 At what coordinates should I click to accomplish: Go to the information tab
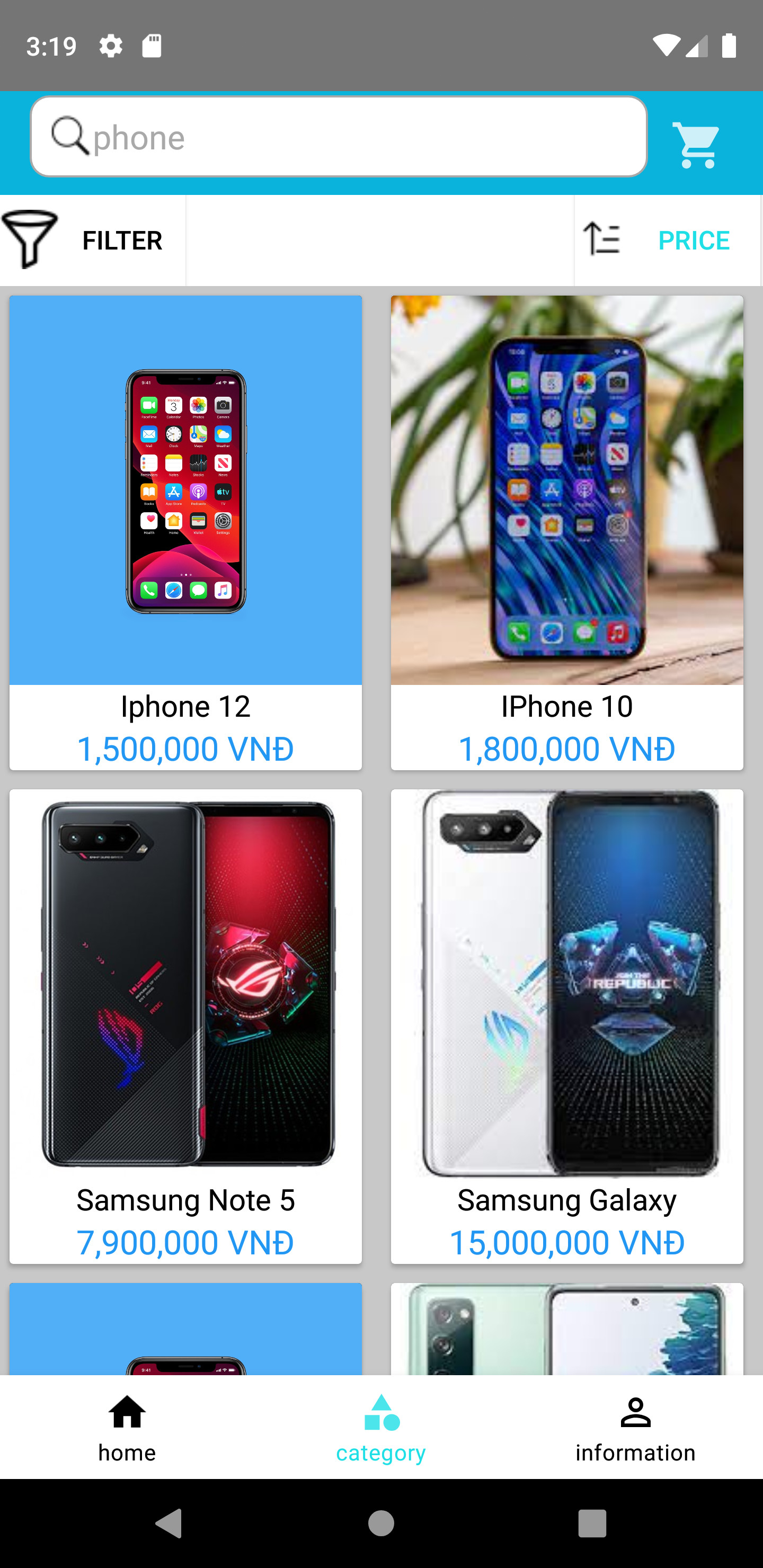tap(635, 1427)
